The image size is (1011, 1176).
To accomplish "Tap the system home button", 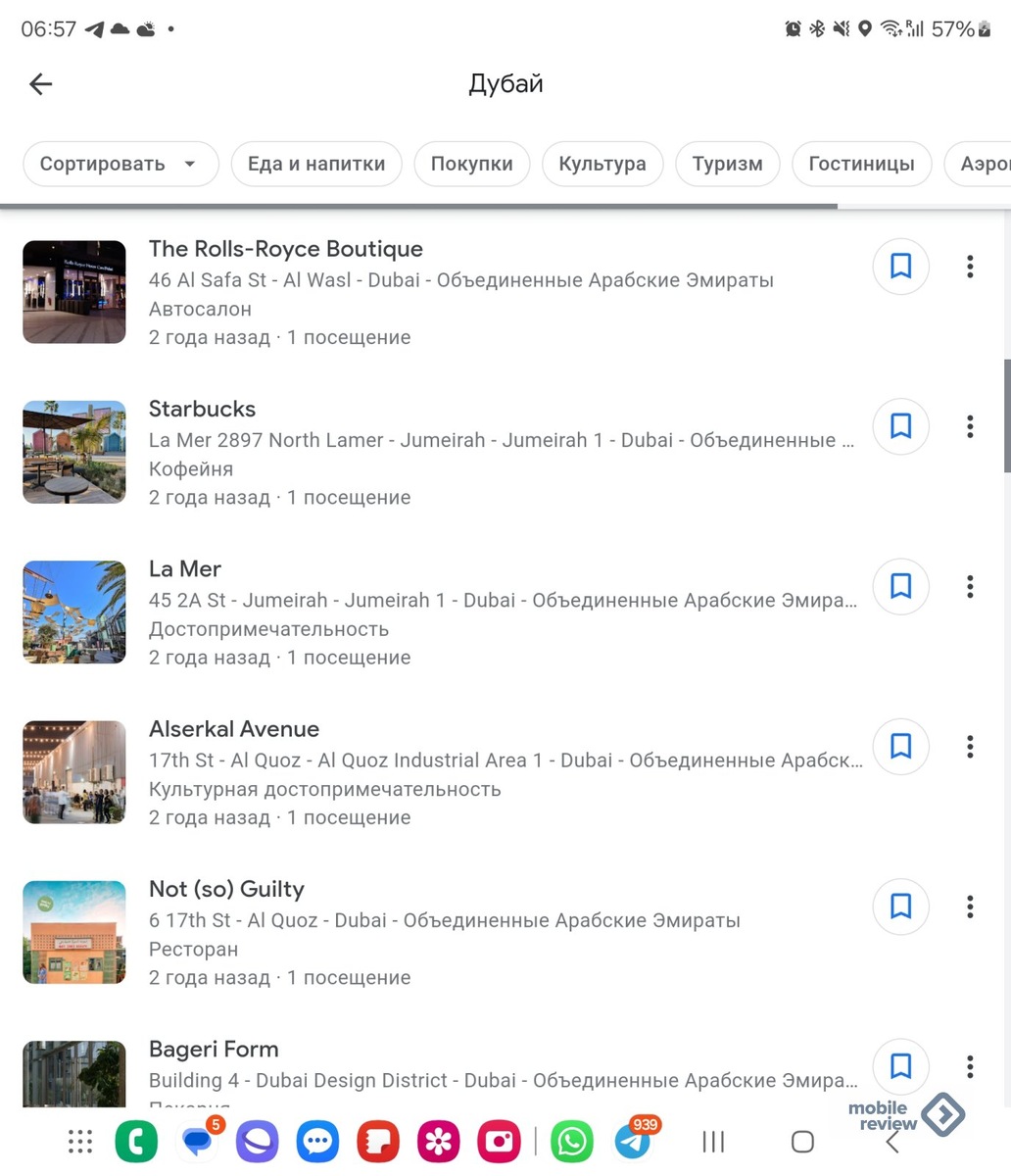I will [802, 1141].
